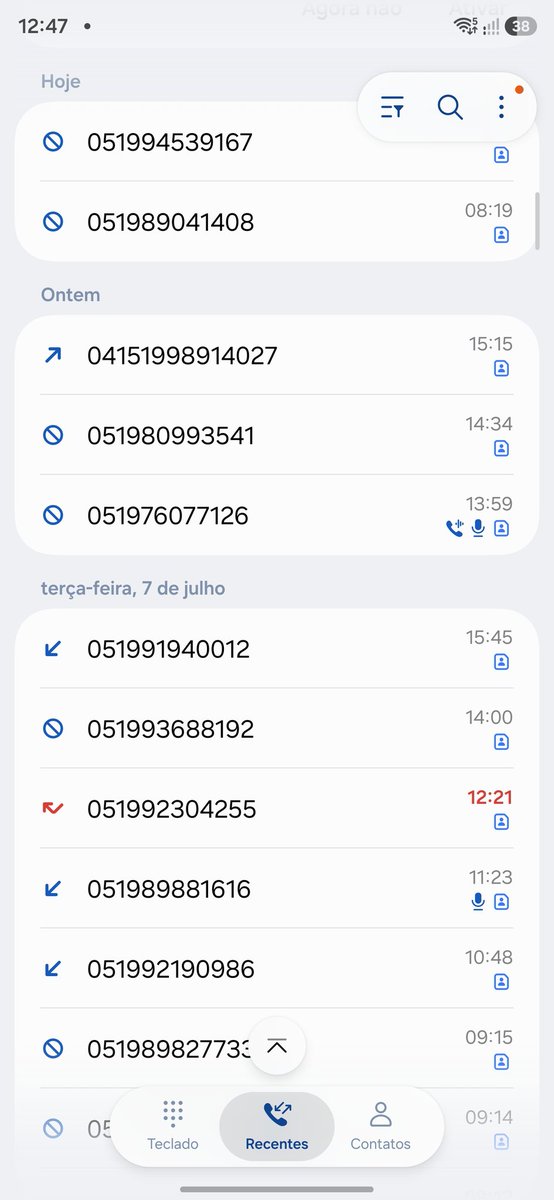Select the Recentes tab
Viewport: 554px width, 1200px height.
(x=277, y=1127)
